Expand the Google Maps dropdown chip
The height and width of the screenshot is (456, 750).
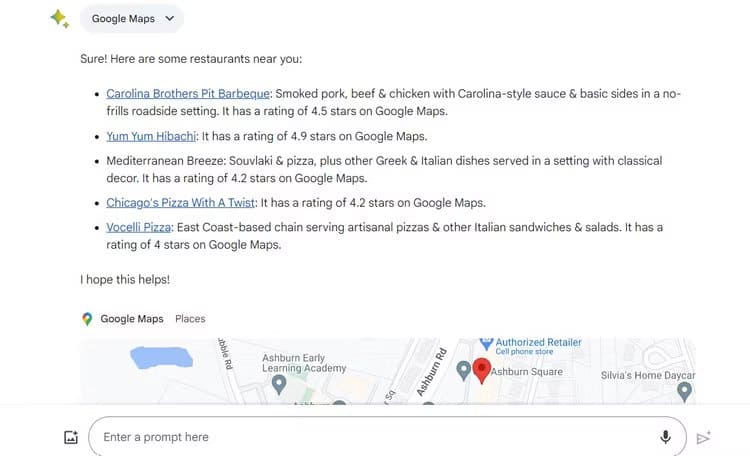coord(131,18)
